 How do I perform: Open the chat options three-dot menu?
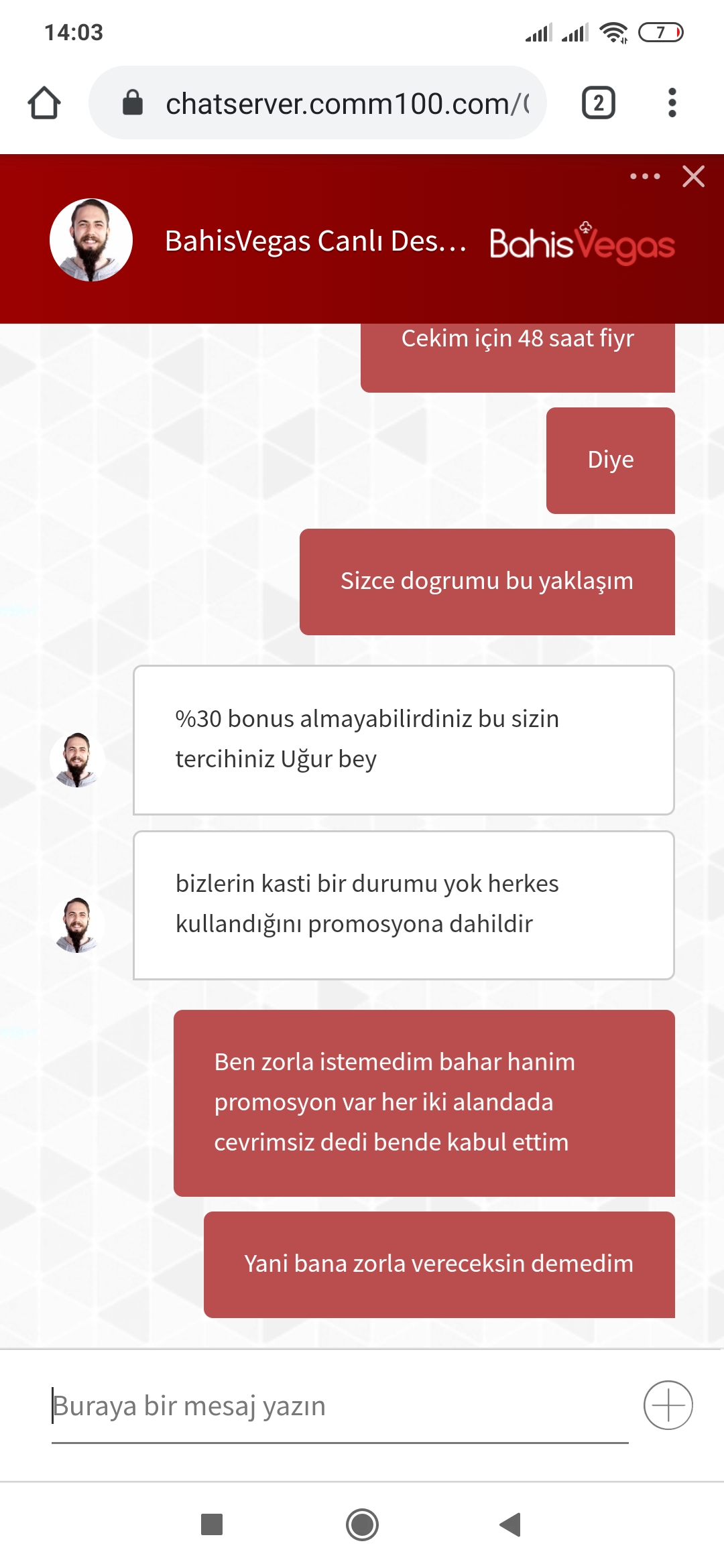tap(645, 176)
